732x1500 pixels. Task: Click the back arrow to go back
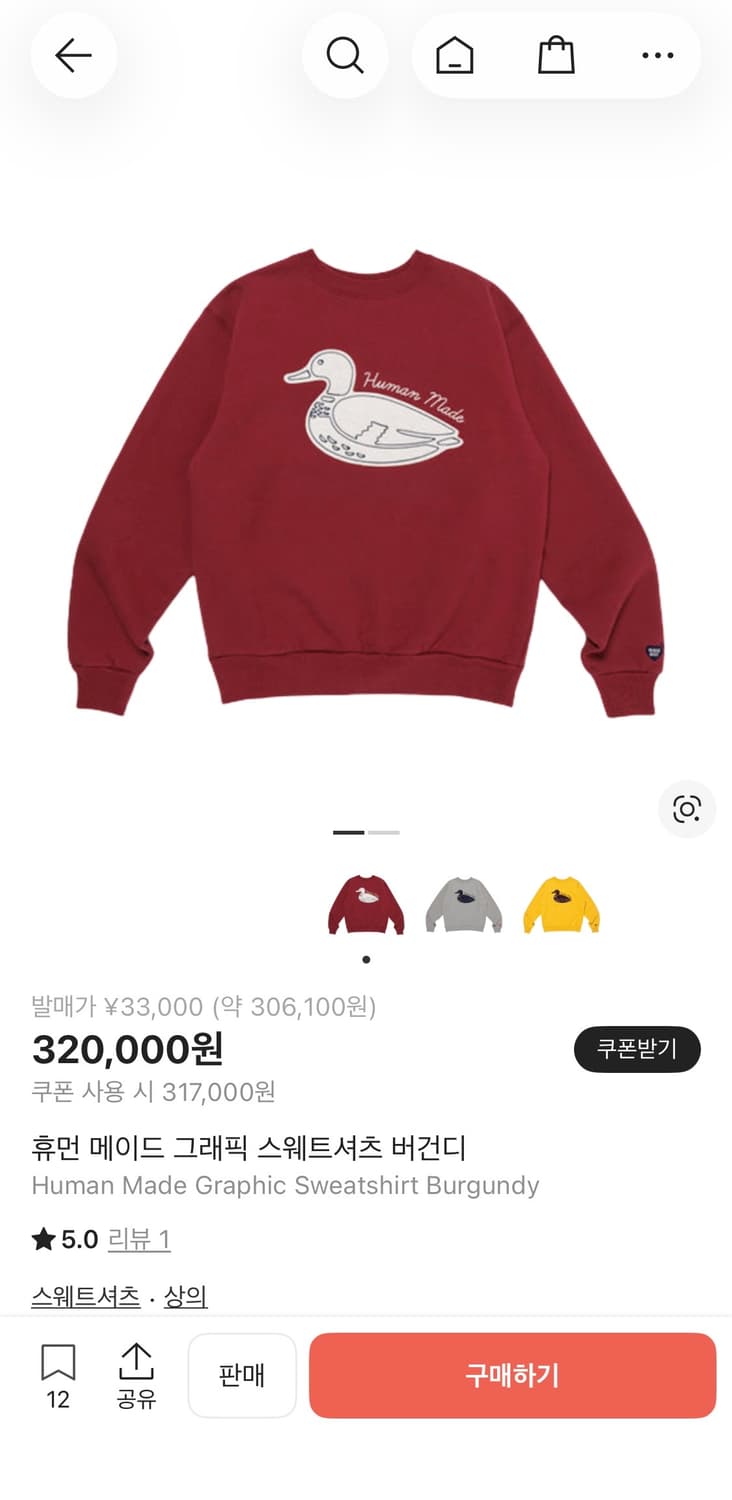pyautogui.click(x=74, y=55)
